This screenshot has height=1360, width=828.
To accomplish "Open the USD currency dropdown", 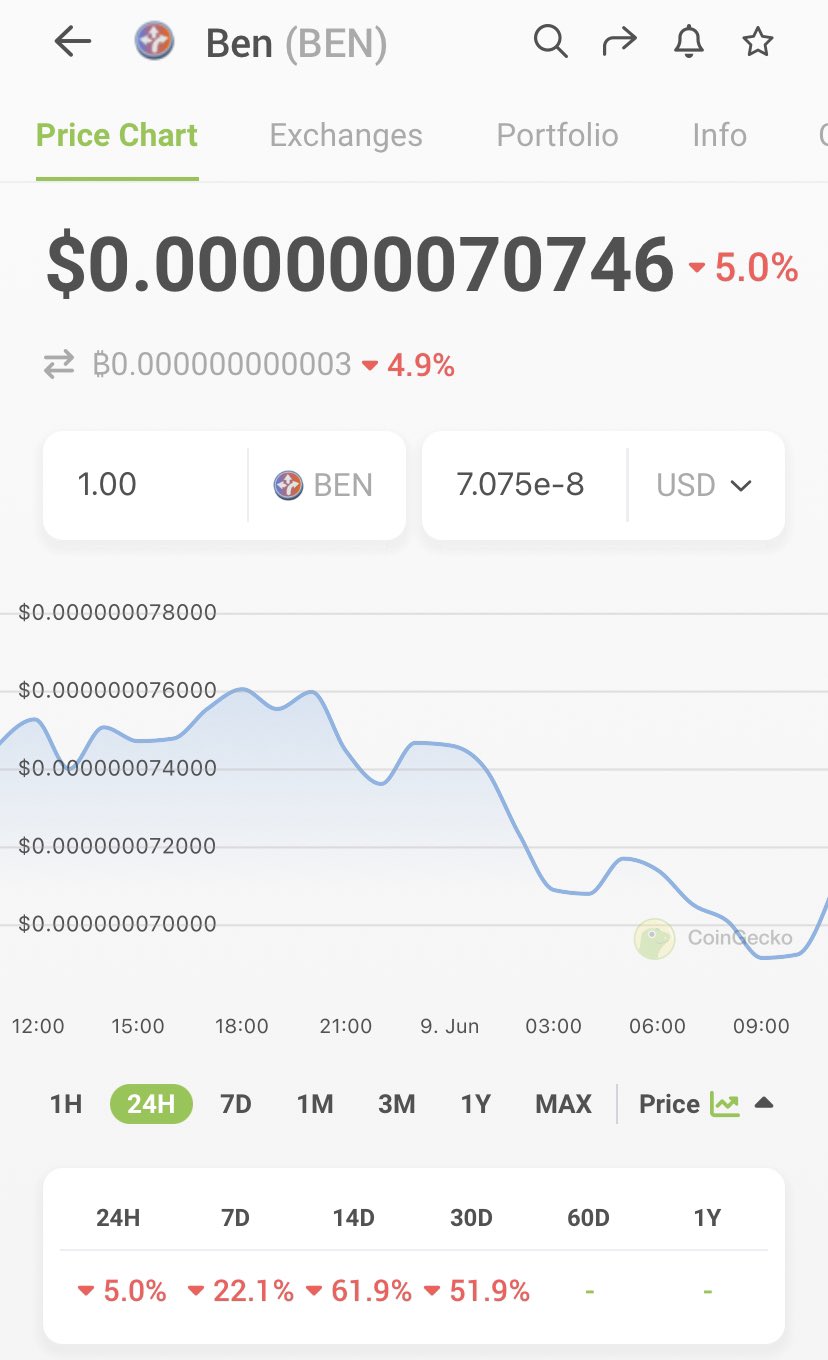I will coord(704,486).
